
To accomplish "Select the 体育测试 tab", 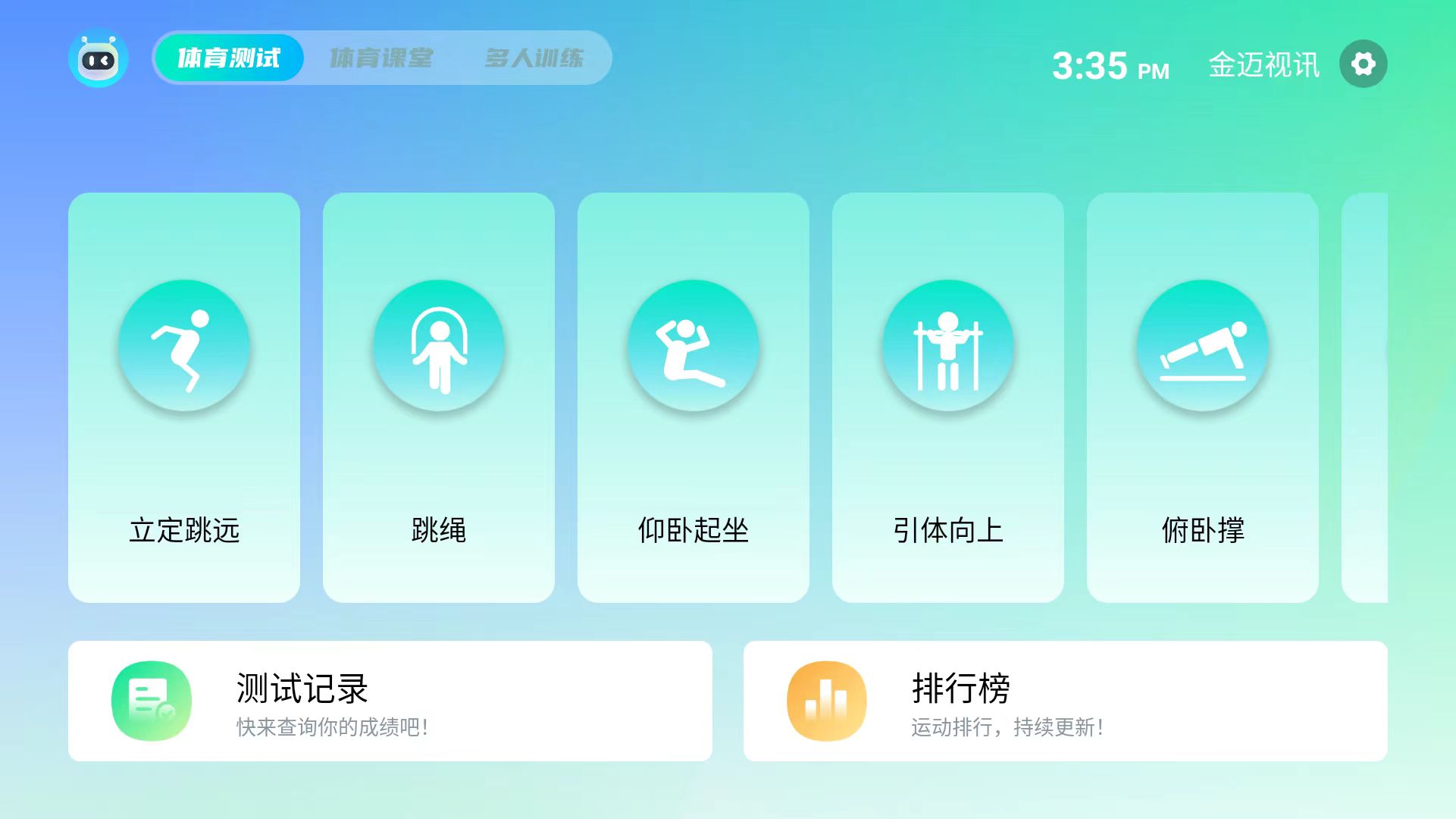I will [x=228, y=58].
